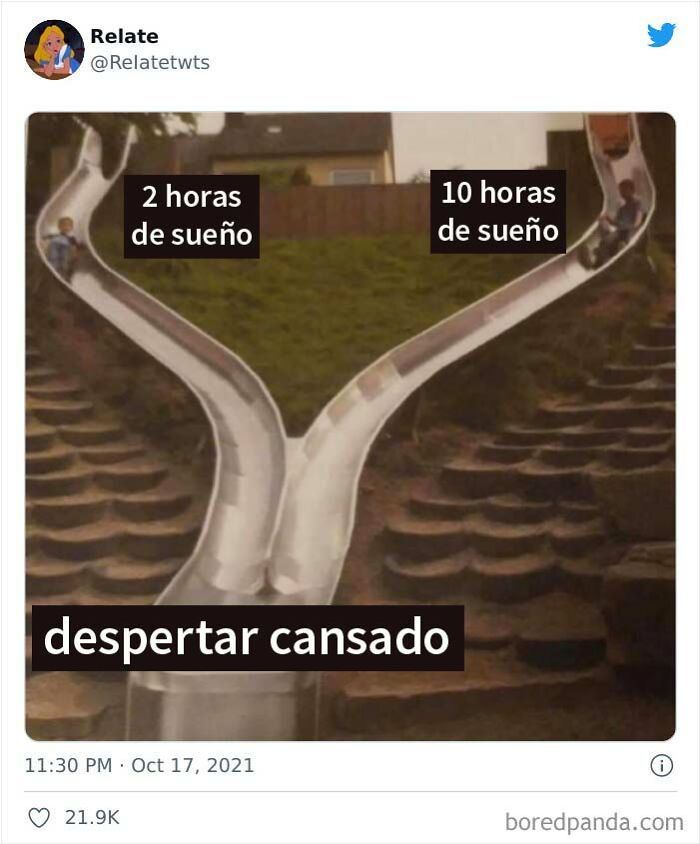Open the Relate profile avatar
Image resolution: width=700 pixels, height=844 pixels.
tap(54, 49)
